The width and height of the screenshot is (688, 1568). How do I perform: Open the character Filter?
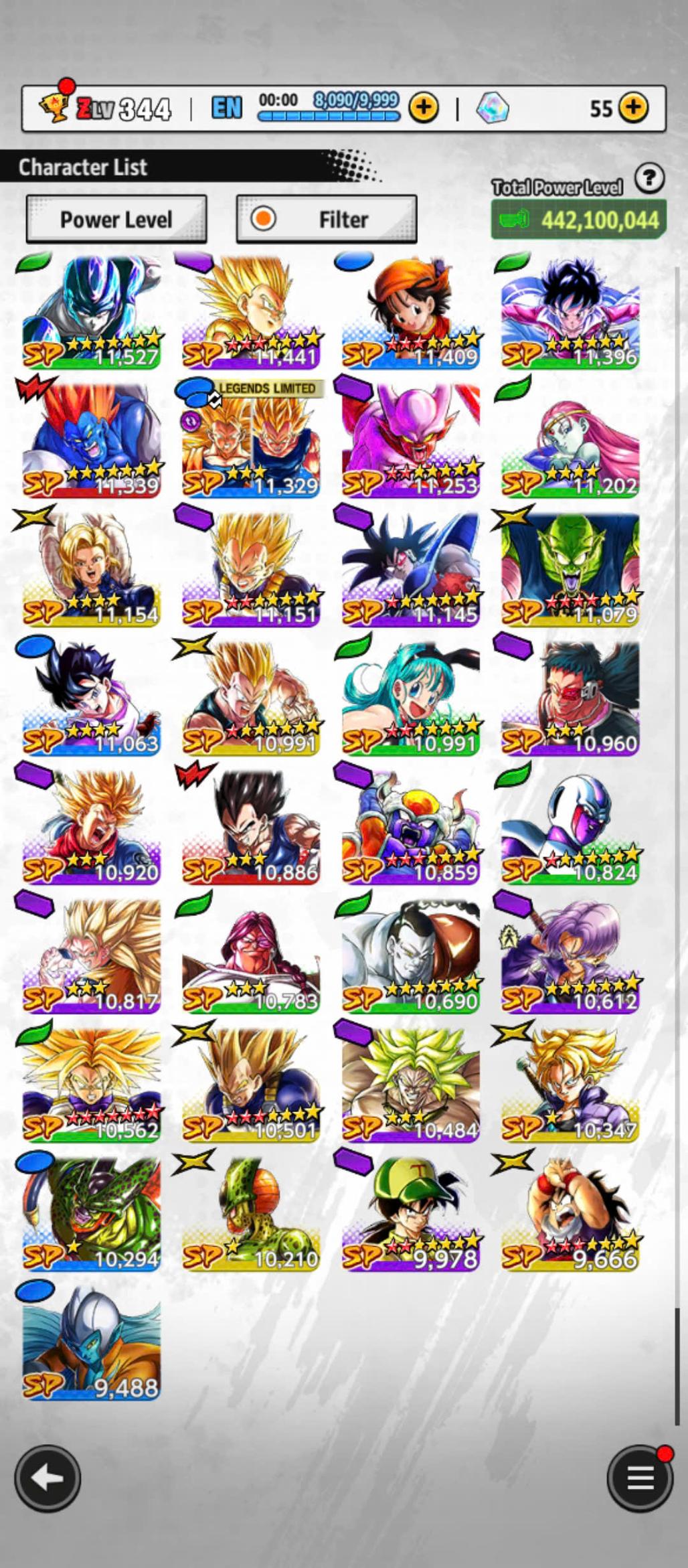click(x=327, y=219)
